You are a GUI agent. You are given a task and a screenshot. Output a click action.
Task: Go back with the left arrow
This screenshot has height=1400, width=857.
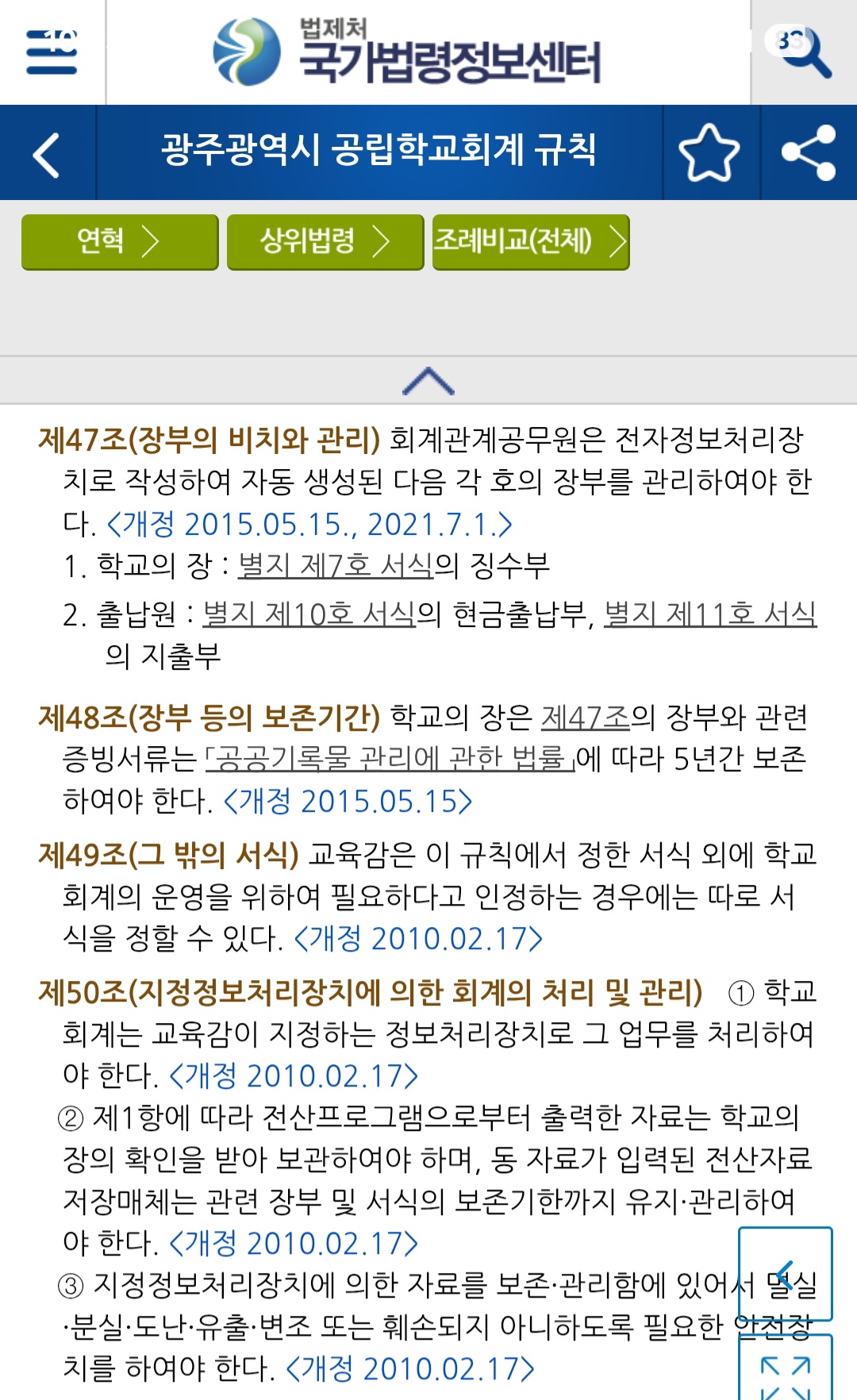47,154
